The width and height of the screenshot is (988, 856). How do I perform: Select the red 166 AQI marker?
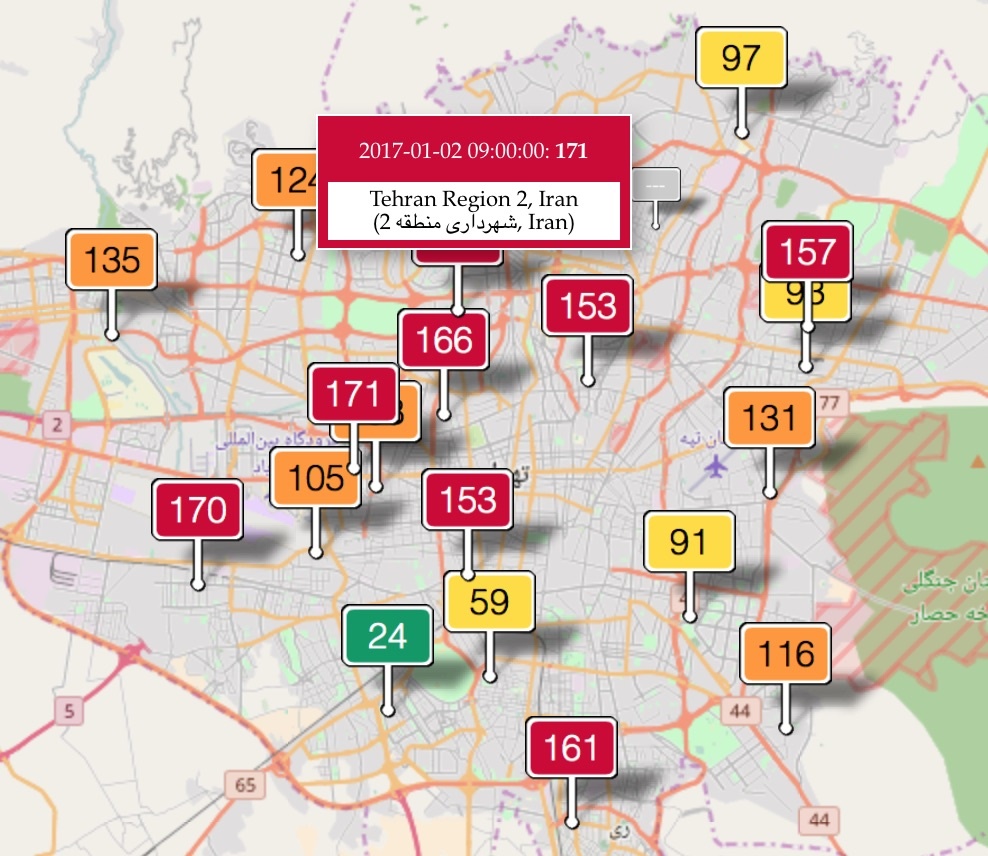pos(443,340)
